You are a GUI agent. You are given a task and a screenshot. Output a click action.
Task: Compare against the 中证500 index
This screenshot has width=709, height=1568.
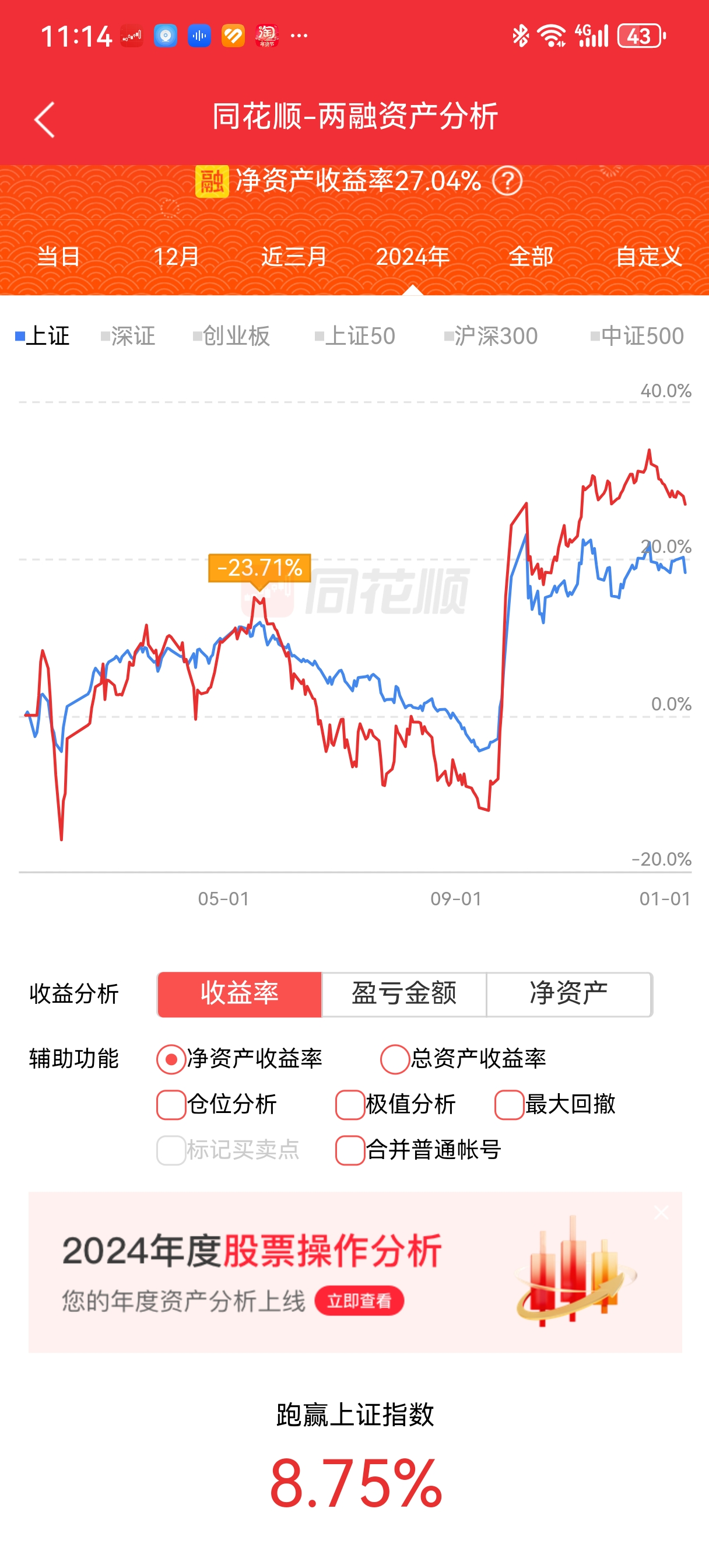pyautogui.click(x=637, y=336)
